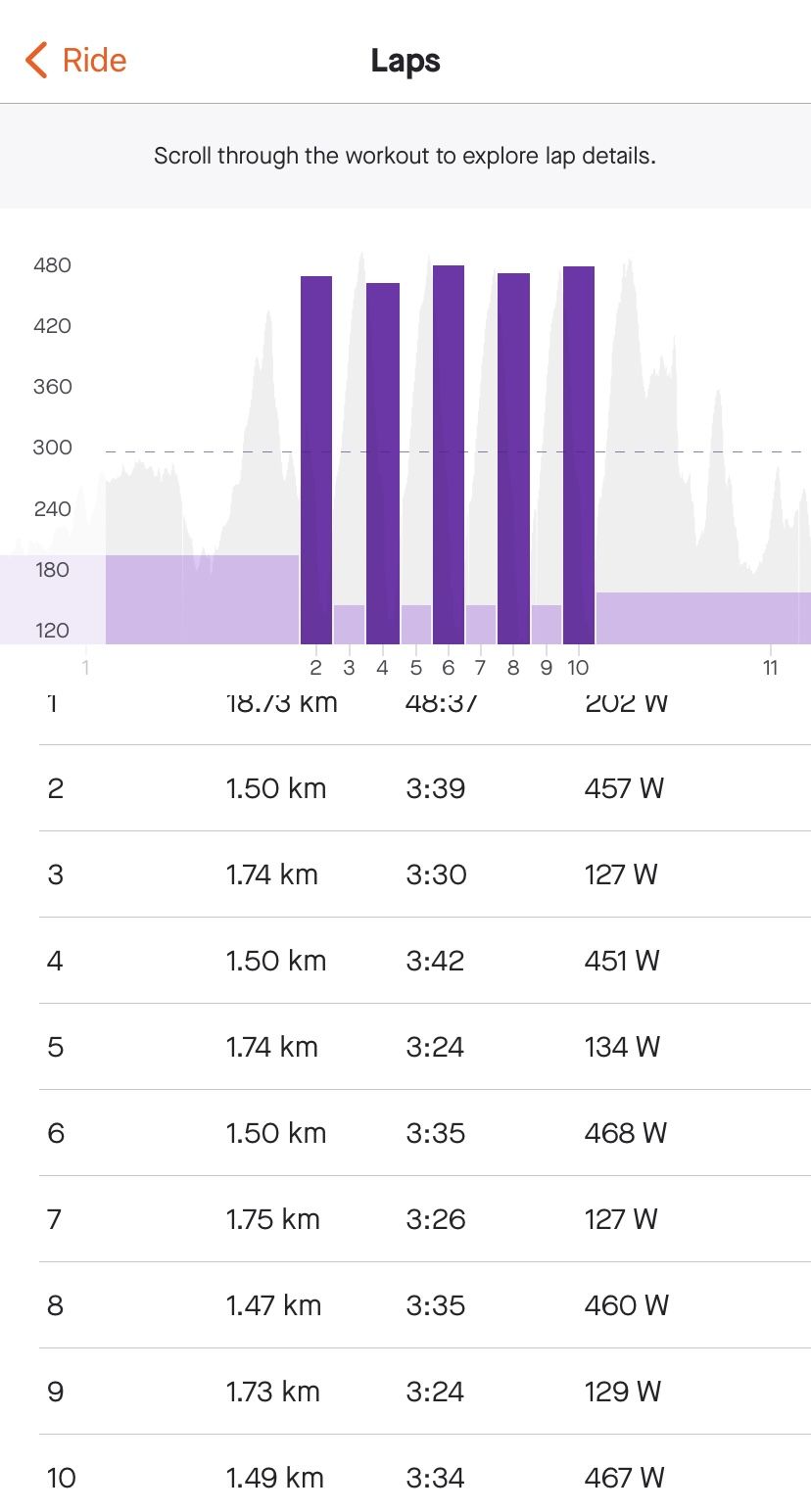Open lap 6 row with 468 W
Screen dimensions: 811x1512
click(x=424, y=1133)
